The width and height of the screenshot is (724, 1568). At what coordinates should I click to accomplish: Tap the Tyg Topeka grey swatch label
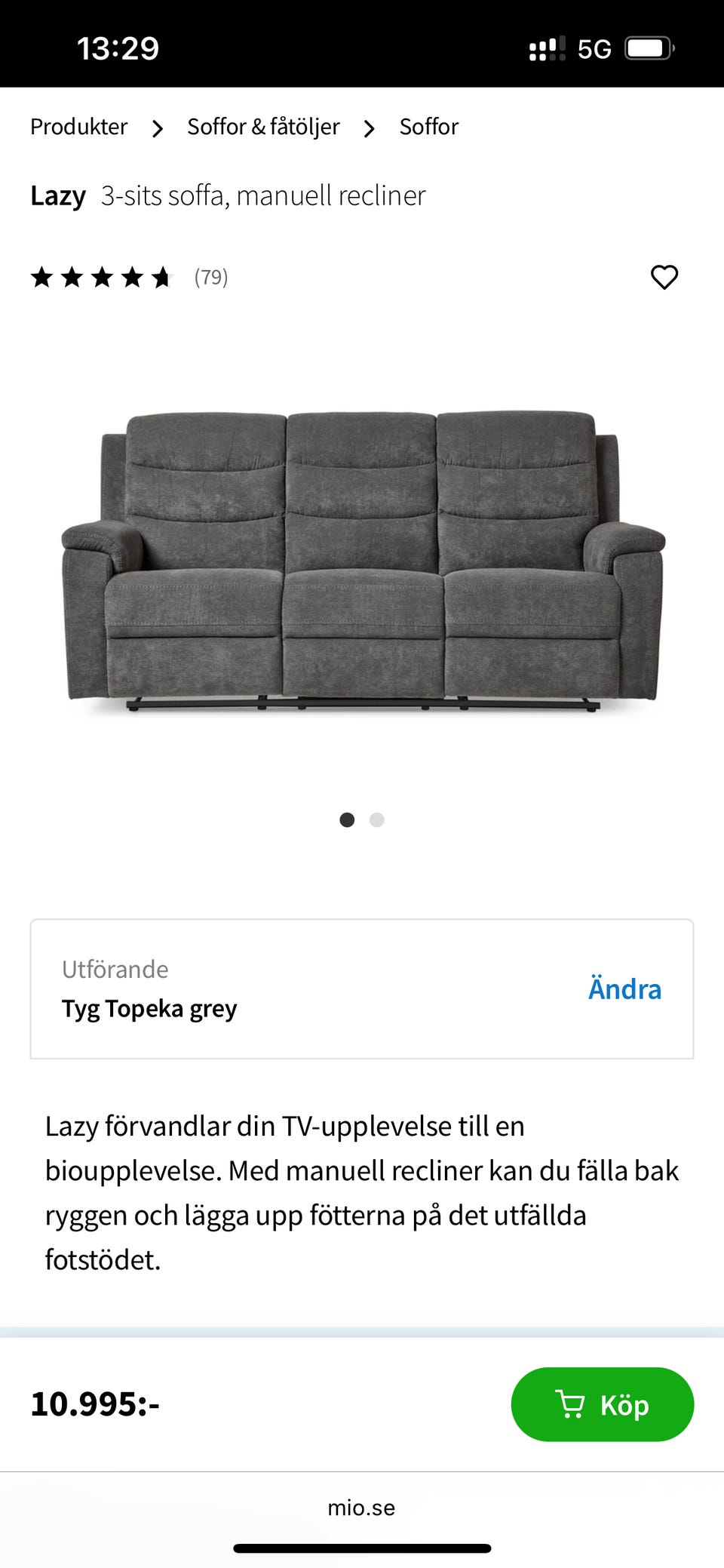(149, 1008)
